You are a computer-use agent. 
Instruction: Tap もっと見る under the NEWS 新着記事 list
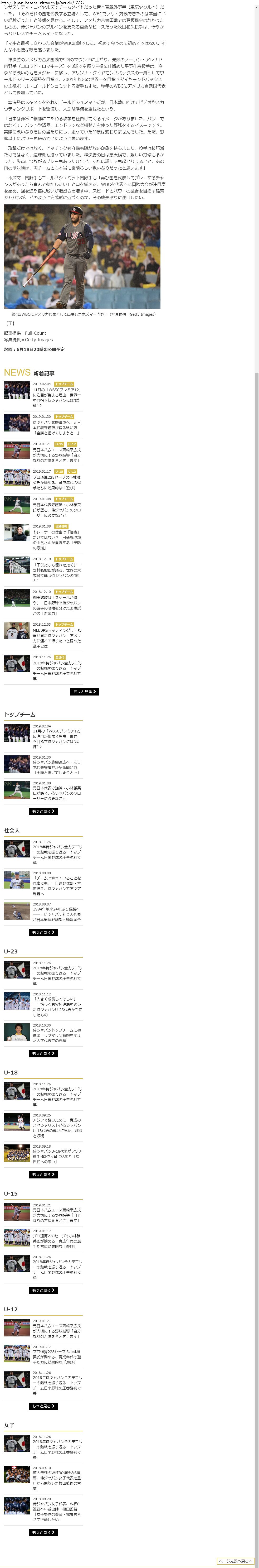(85, 692)
